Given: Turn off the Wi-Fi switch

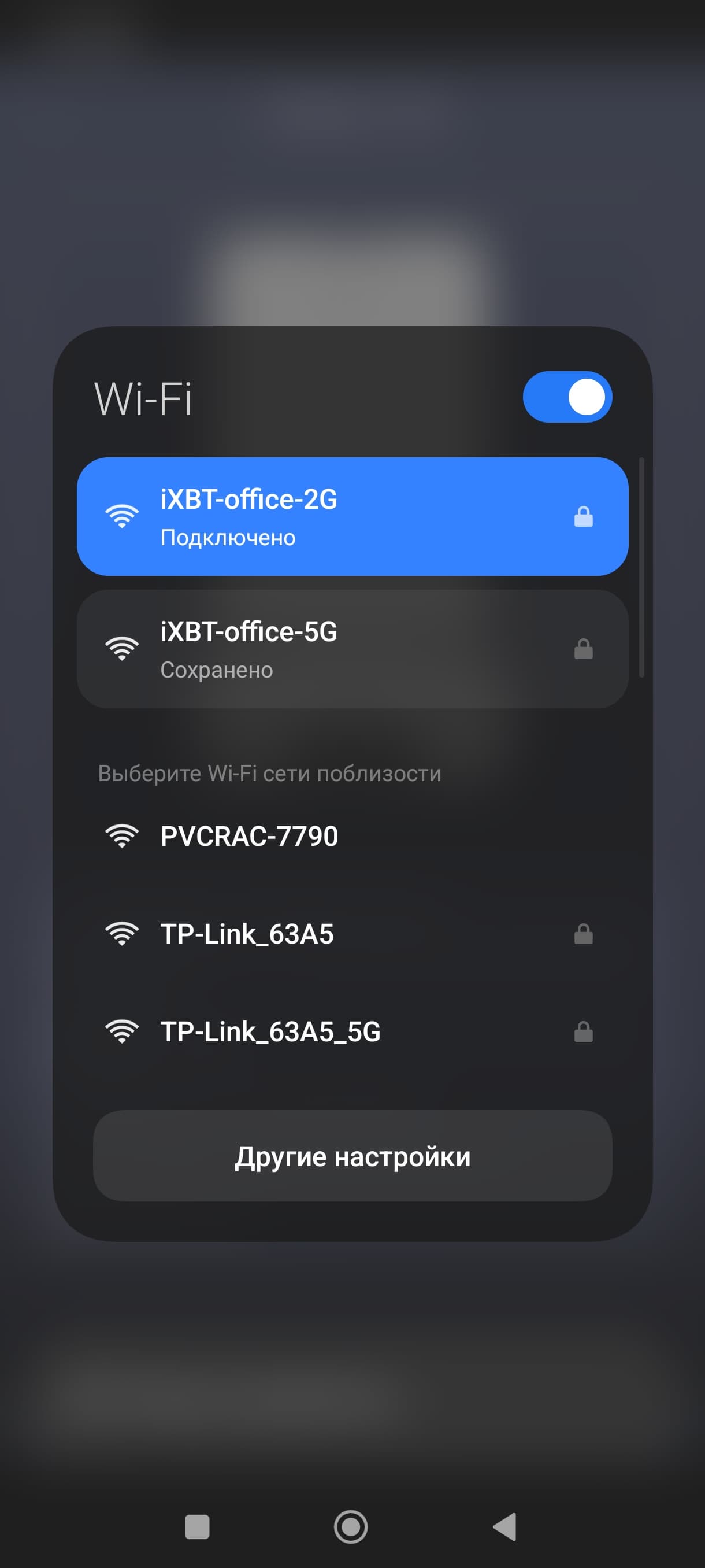Looking at the screenshot, I should (x=567, y=397).
